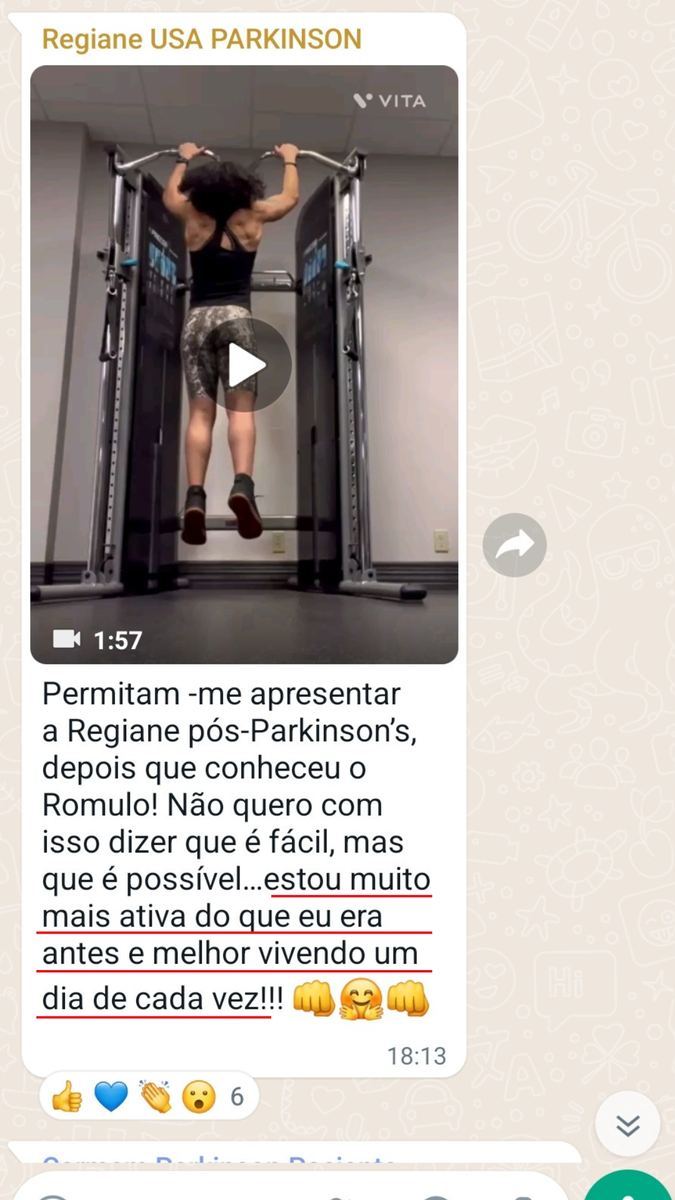Jump to latest messages with the double chevron
675x1200 pixels.
pos(627,1125)
